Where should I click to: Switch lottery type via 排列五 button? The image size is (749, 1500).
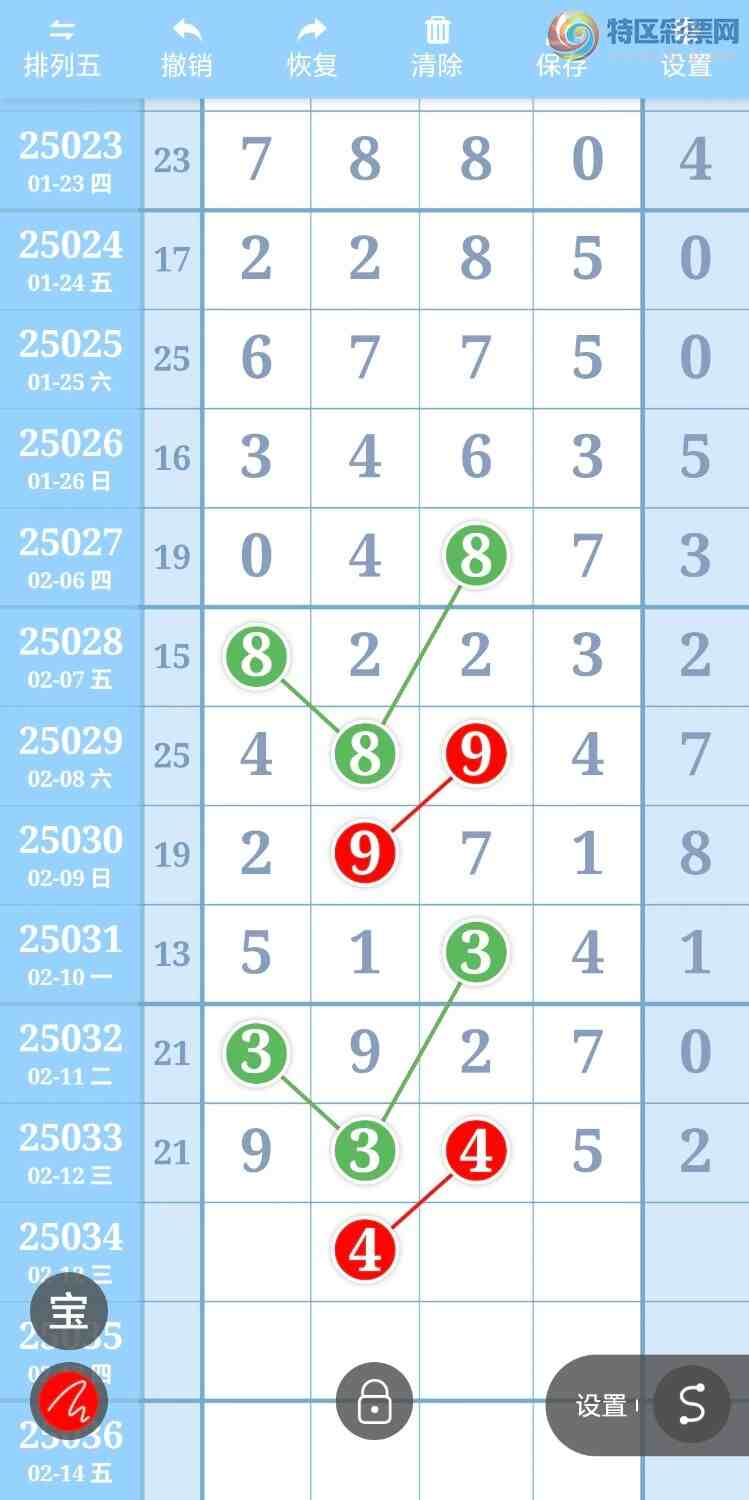(62, 48)
